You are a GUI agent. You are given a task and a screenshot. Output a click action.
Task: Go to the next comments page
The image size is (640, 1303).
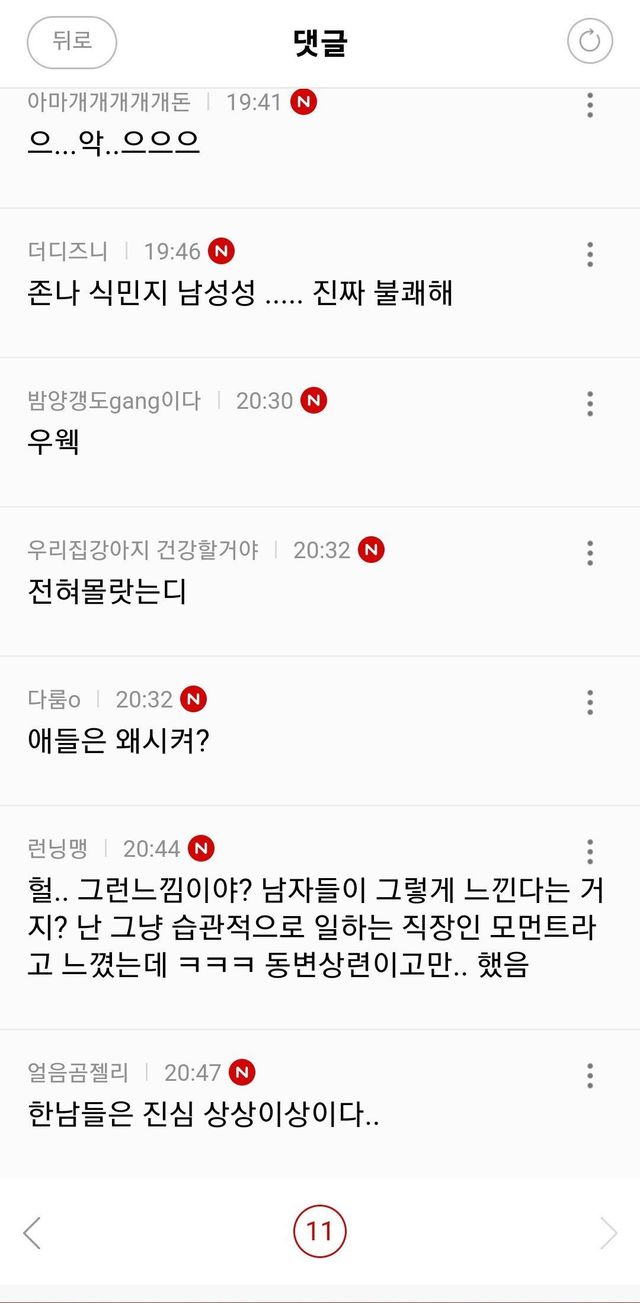pyautogui.click(x=608, y=1232)
